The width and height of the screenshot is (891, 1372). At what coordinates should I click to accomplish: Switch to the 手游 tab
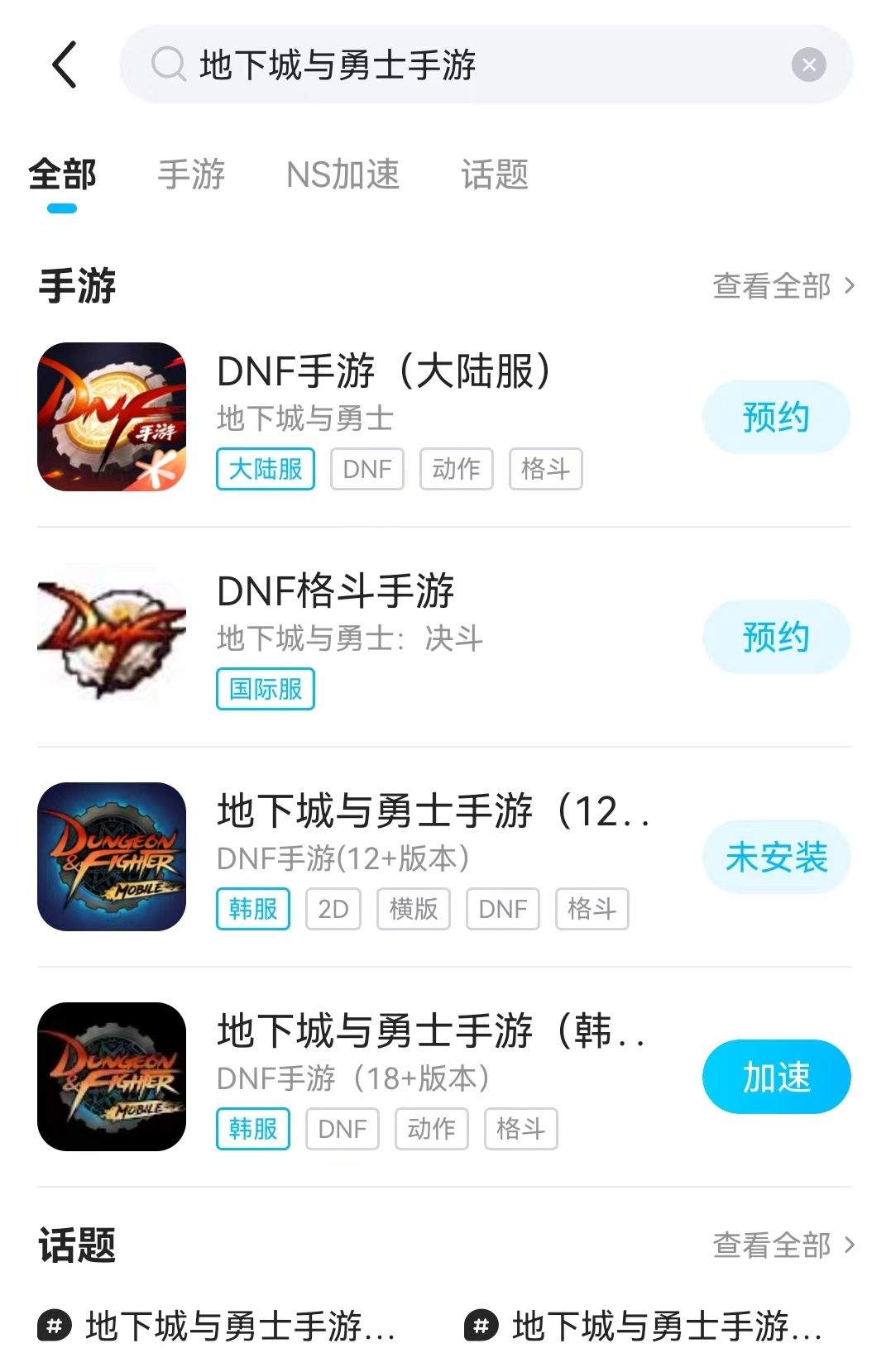point(191,174)
